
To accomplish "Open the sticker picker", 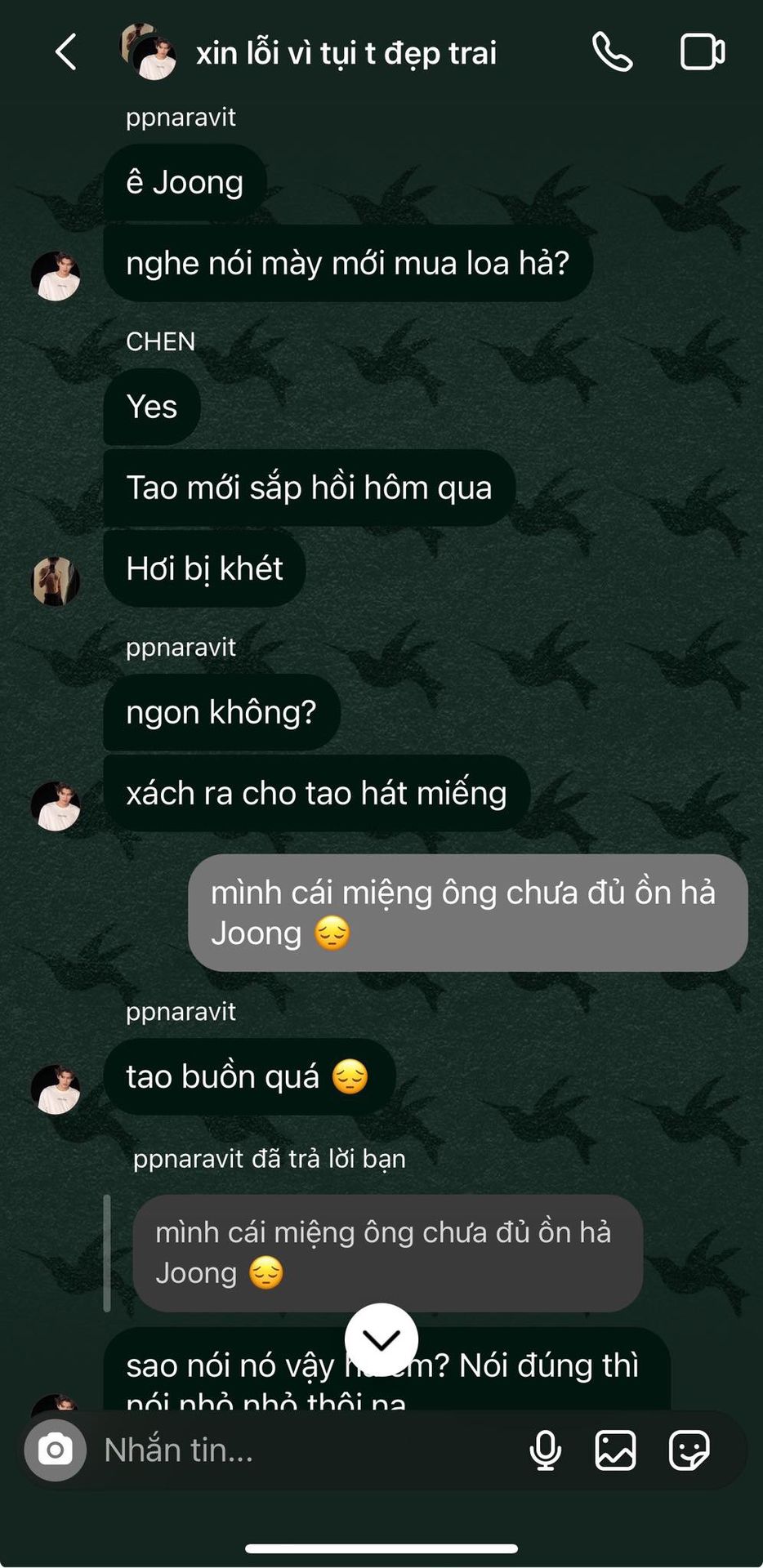I will pyautogui.click(x=689, y=1450).
